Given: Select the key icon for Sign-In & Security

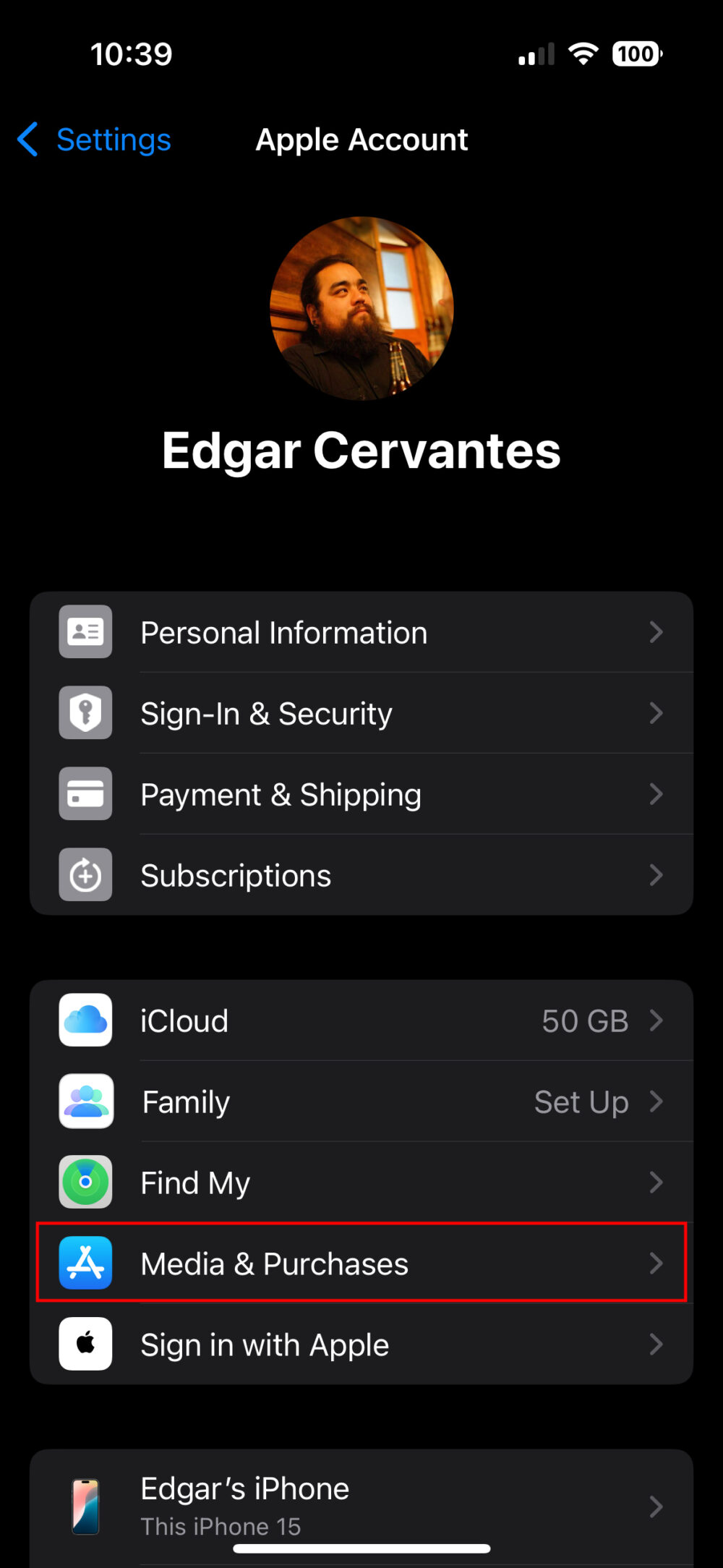Looking at the screenshot, I should click(85, 713).
